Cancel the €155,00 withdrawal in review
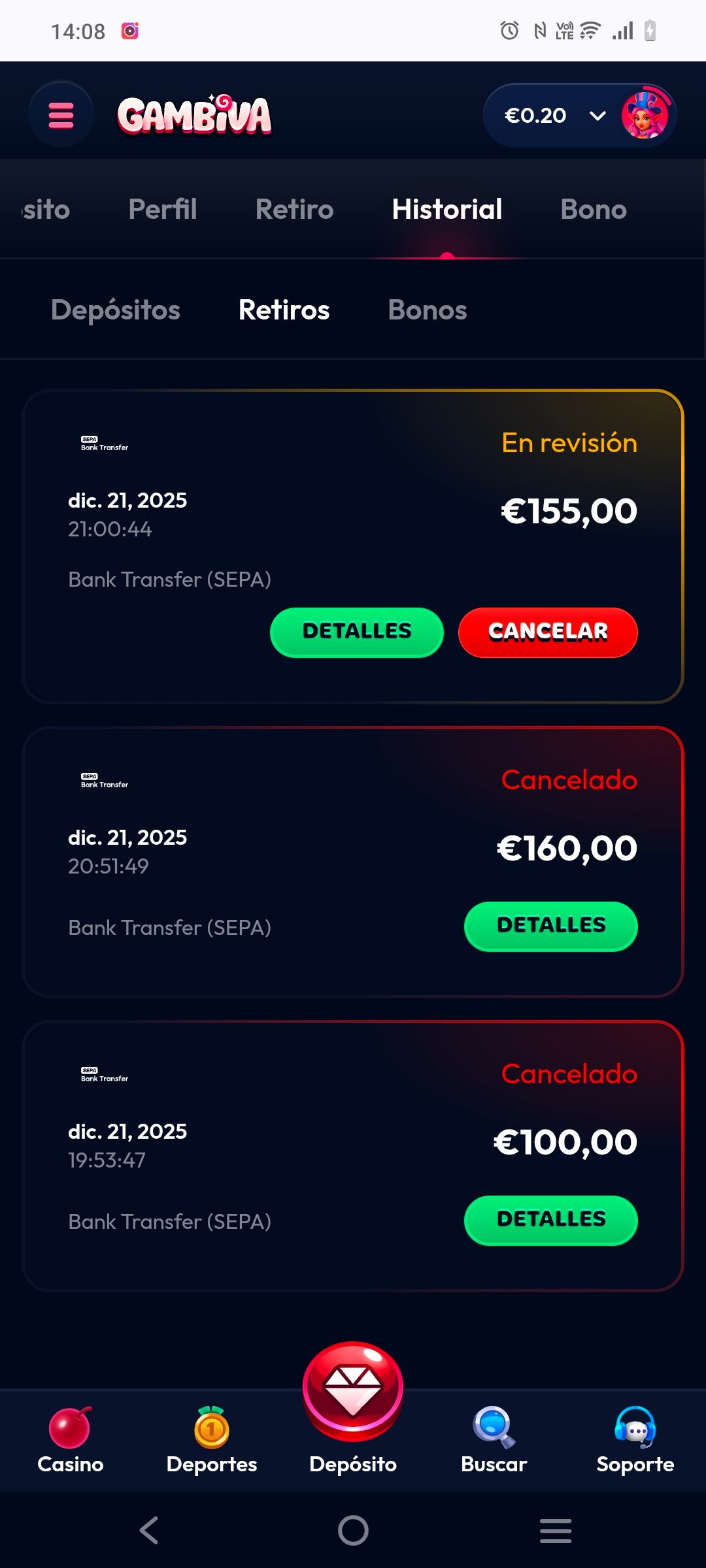The width and height of the screenshot is (706, 1568). 548,632
